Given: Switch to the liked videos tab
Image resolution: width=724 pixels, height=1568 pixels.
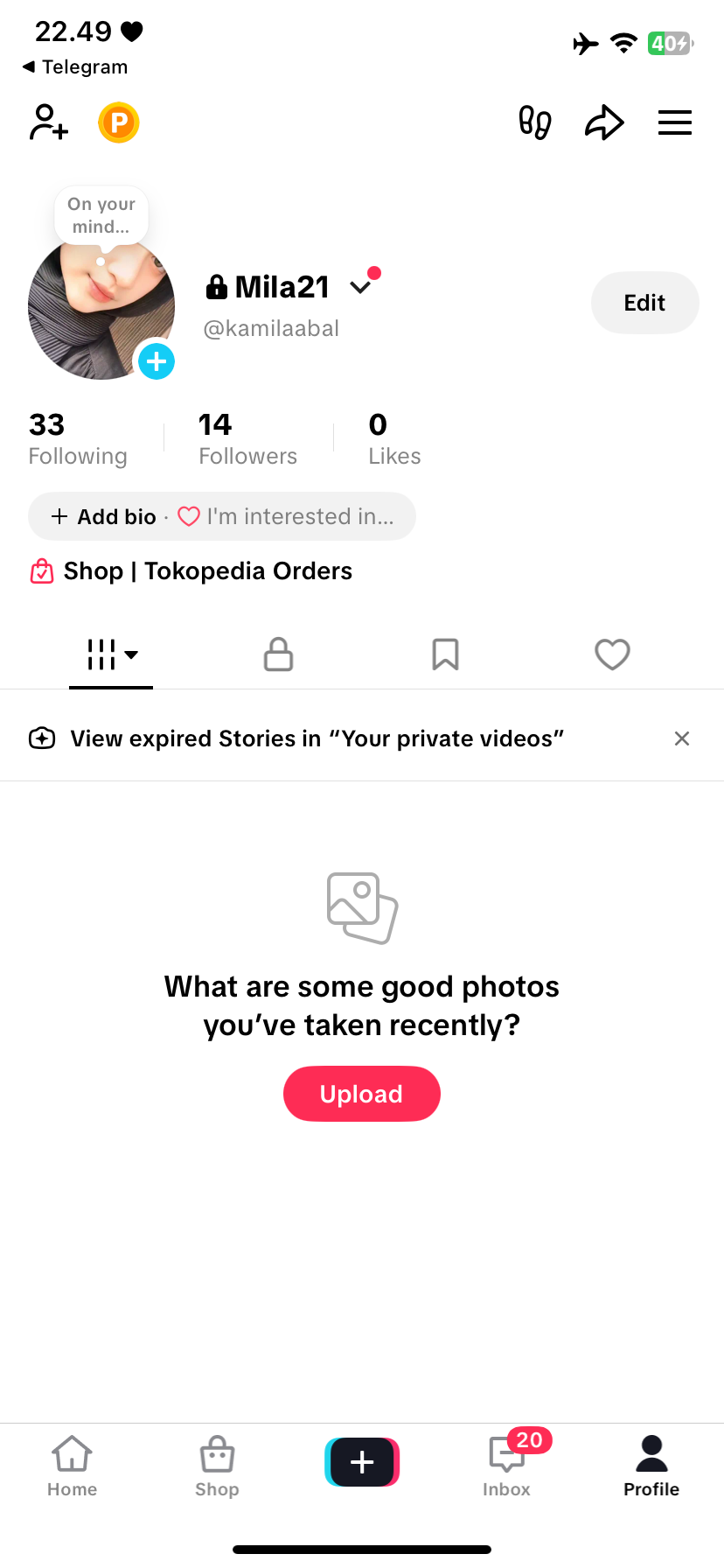Looking at the screenshot, I should [612, 654].
